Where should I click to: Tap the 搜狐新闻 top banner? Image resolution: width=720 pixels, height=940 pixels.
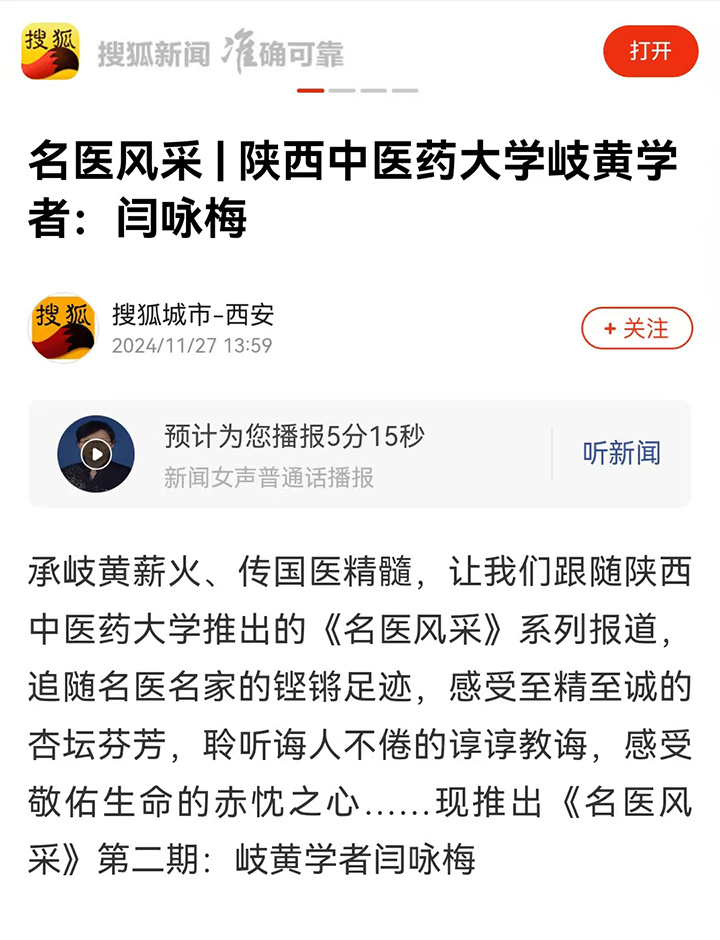[x=220, y=52]
